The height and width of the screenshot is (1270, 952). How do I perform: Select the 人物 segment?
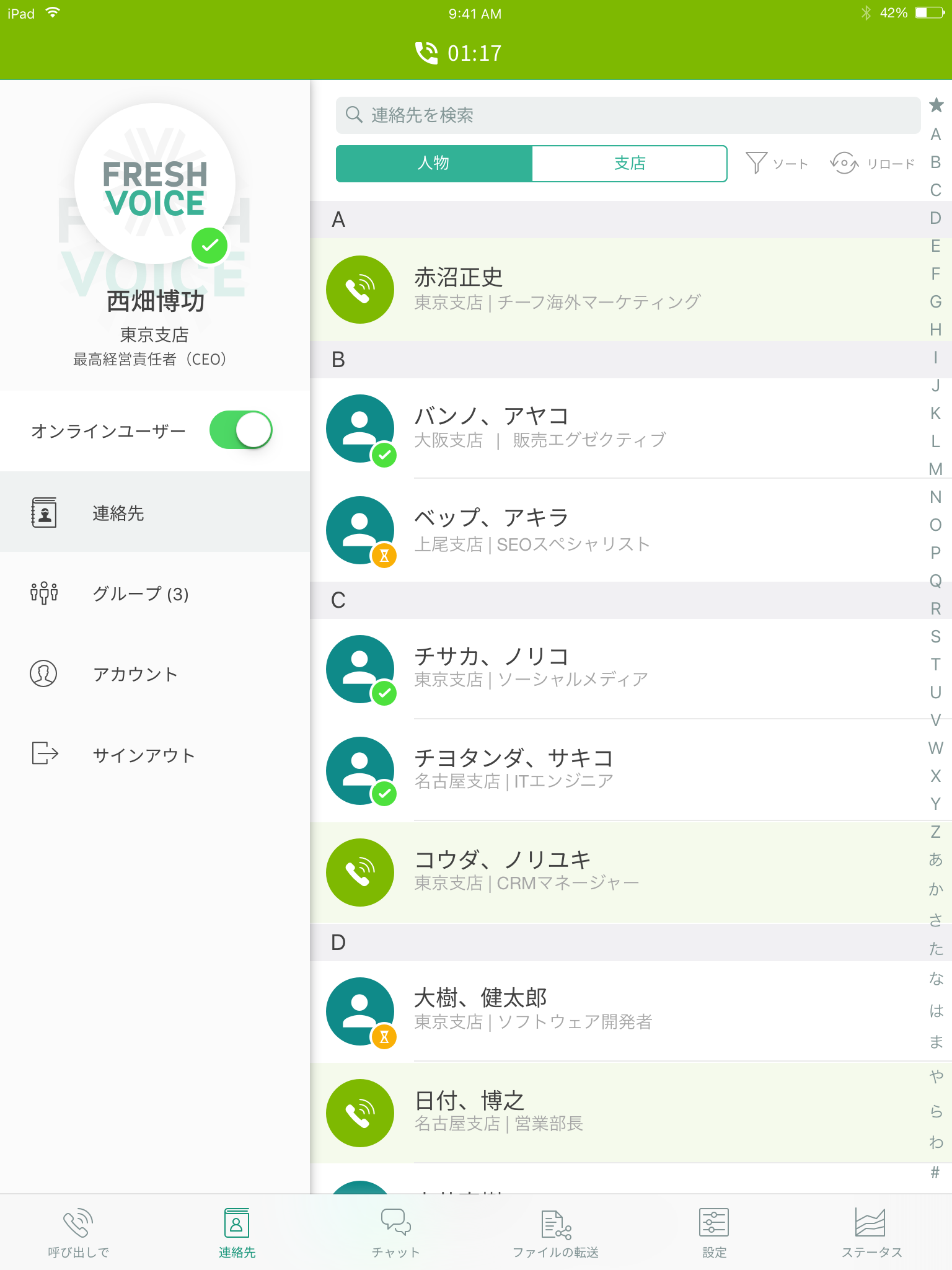434,164
